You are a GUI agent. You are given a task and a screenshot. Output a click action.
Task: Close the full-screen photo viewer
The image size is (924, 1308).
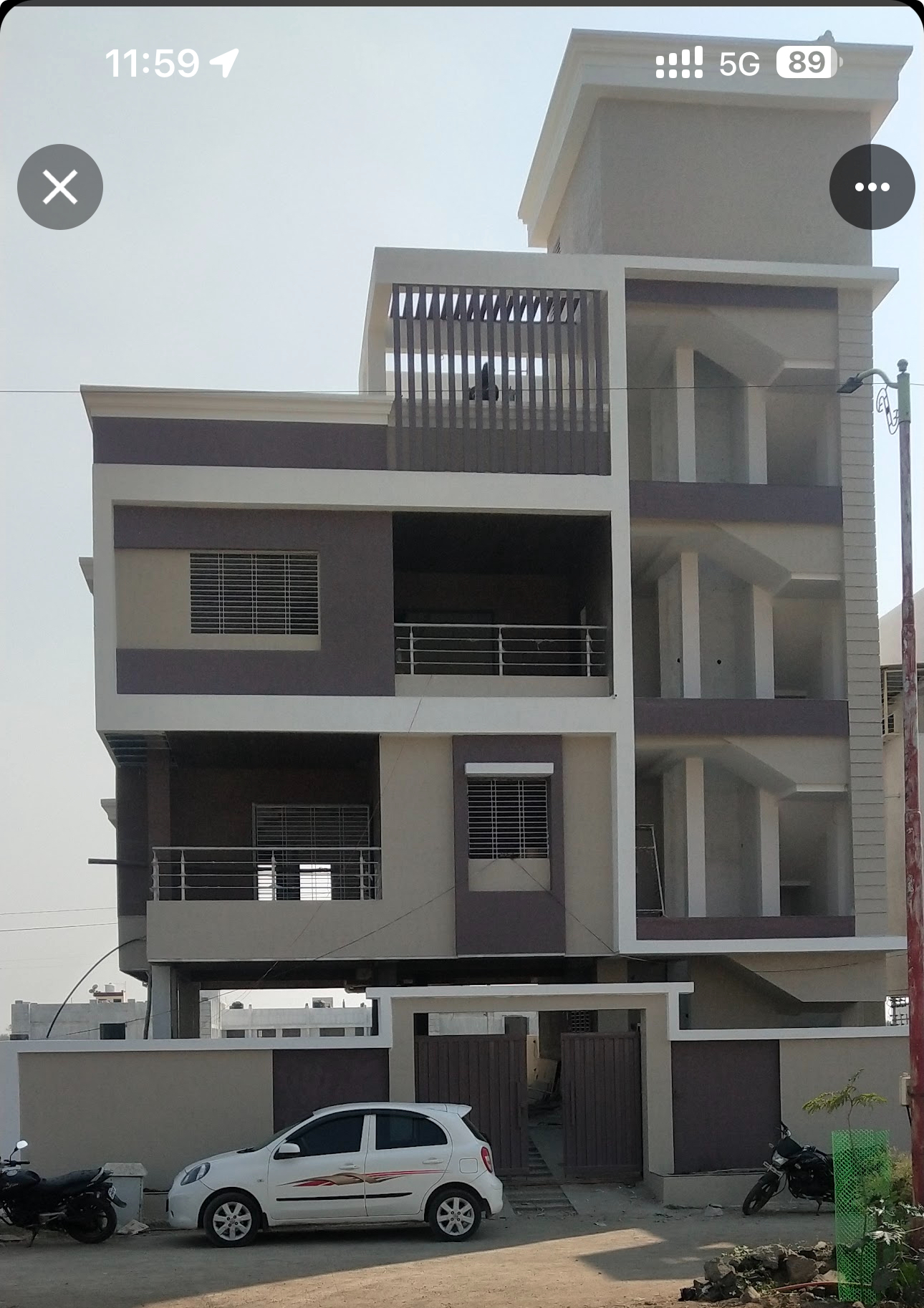click(x=60, y=187)
